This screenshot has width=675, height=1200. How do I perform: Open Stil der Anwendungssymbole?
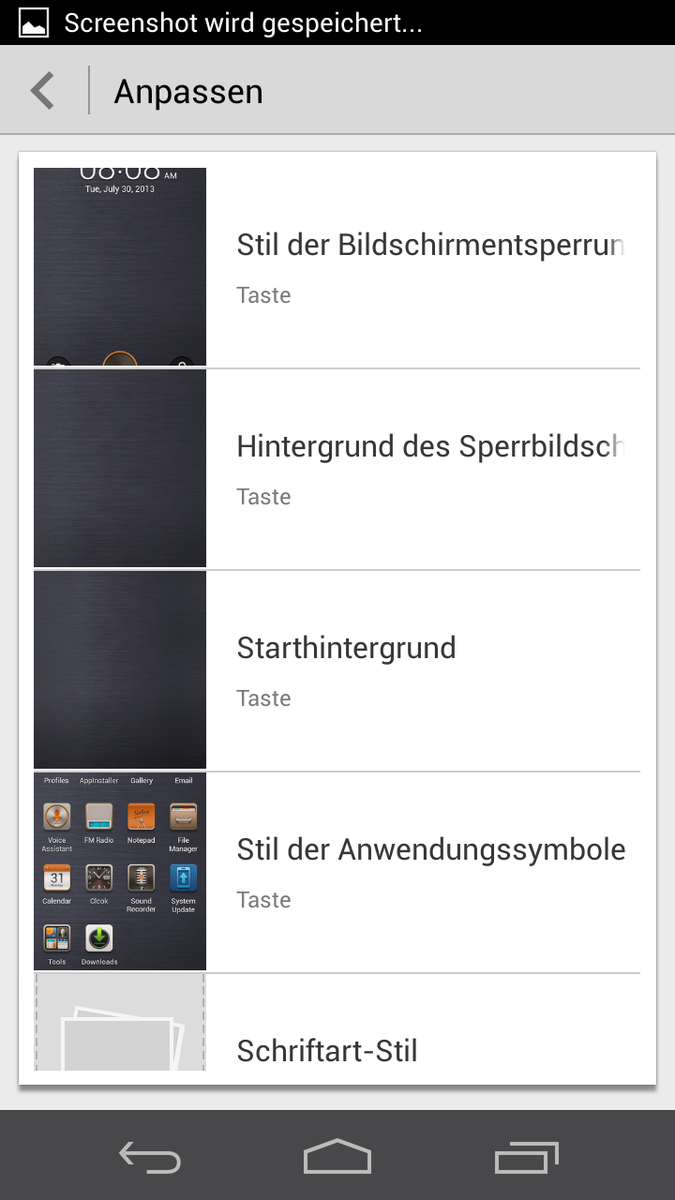click(x=430, y=872)
